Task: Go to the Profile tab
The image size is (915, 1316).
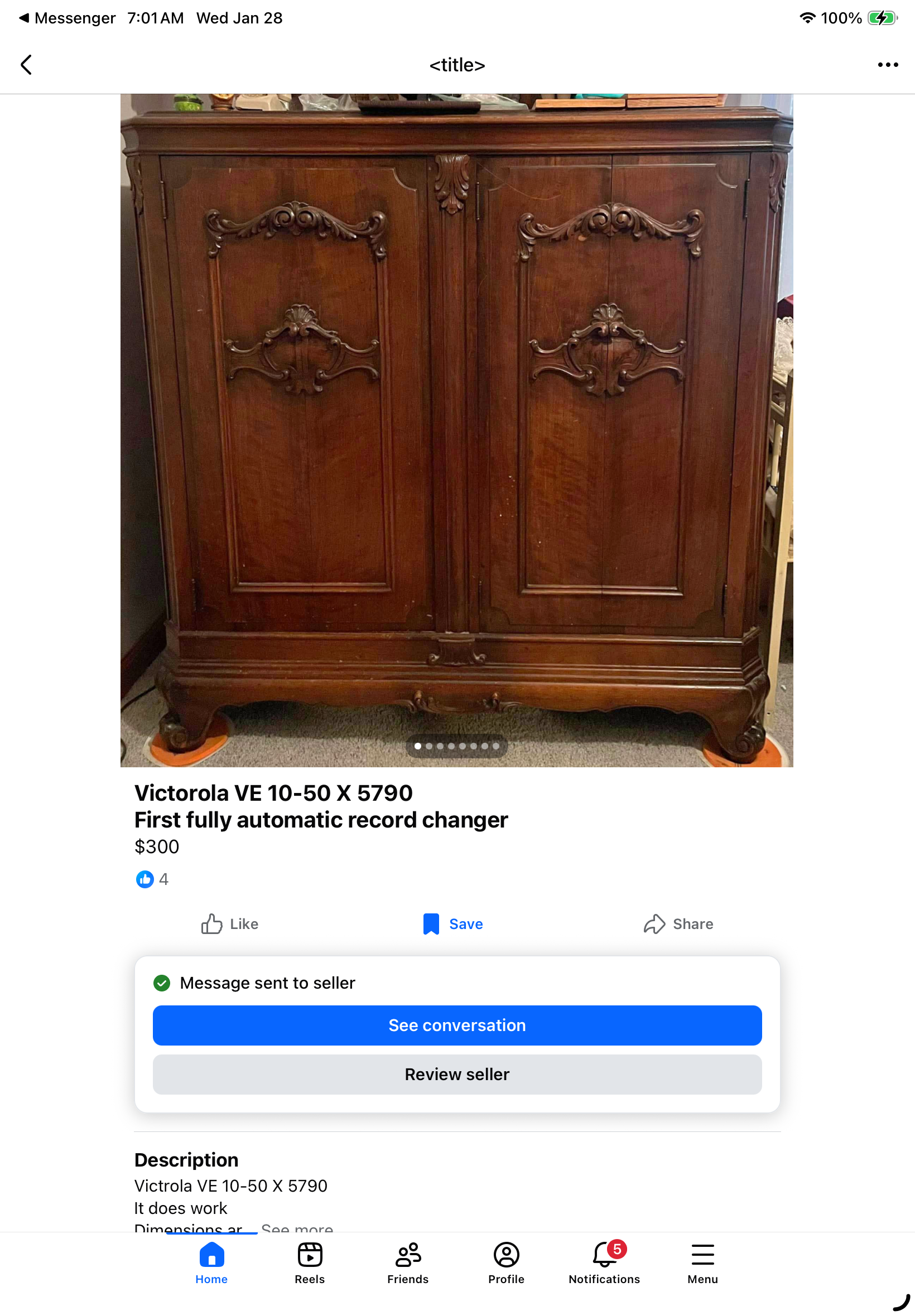Action: 506,1262
